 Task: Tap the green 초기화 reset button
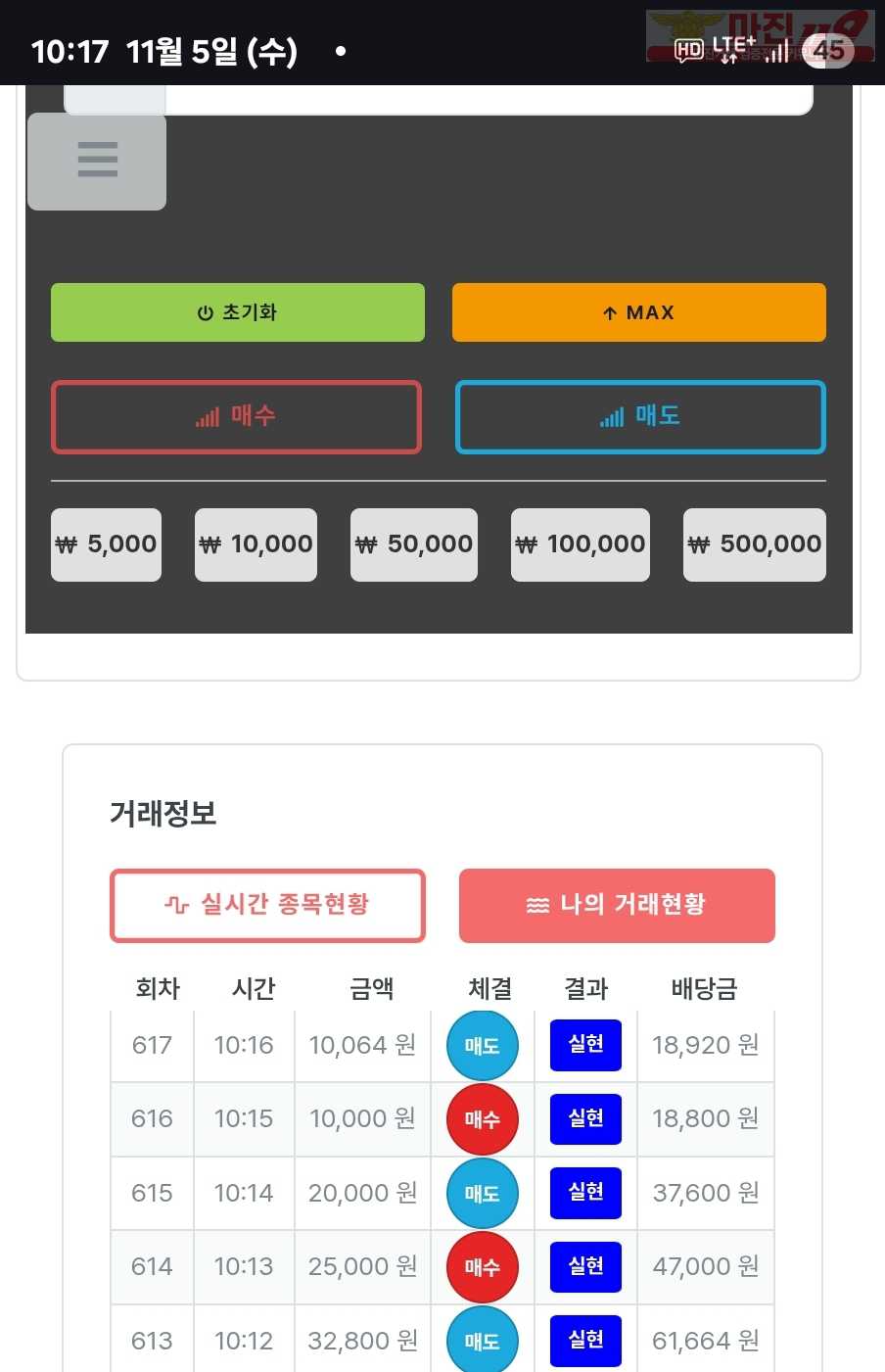coord(238,312)
